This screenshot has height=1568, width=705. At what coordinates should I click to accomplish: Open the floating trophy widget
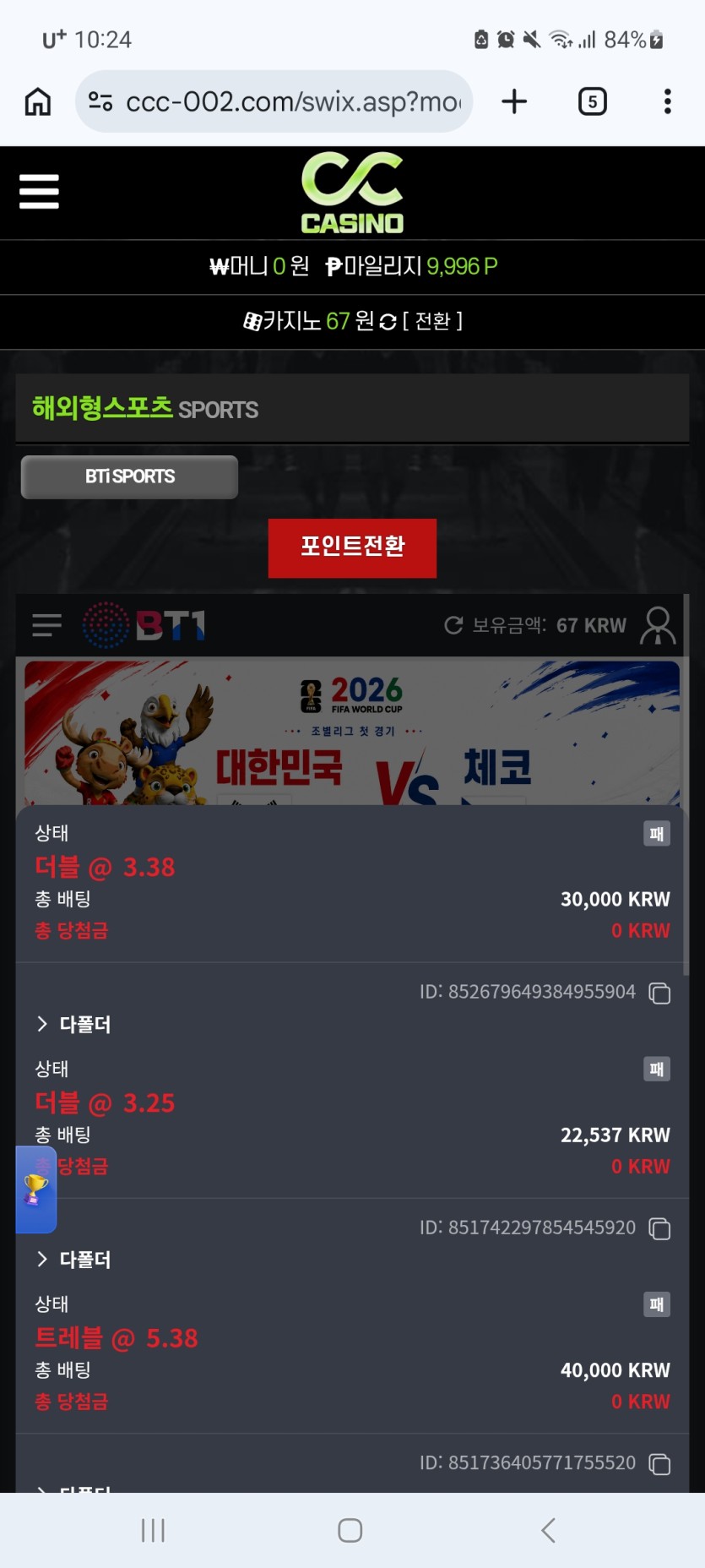[35, 1190]
